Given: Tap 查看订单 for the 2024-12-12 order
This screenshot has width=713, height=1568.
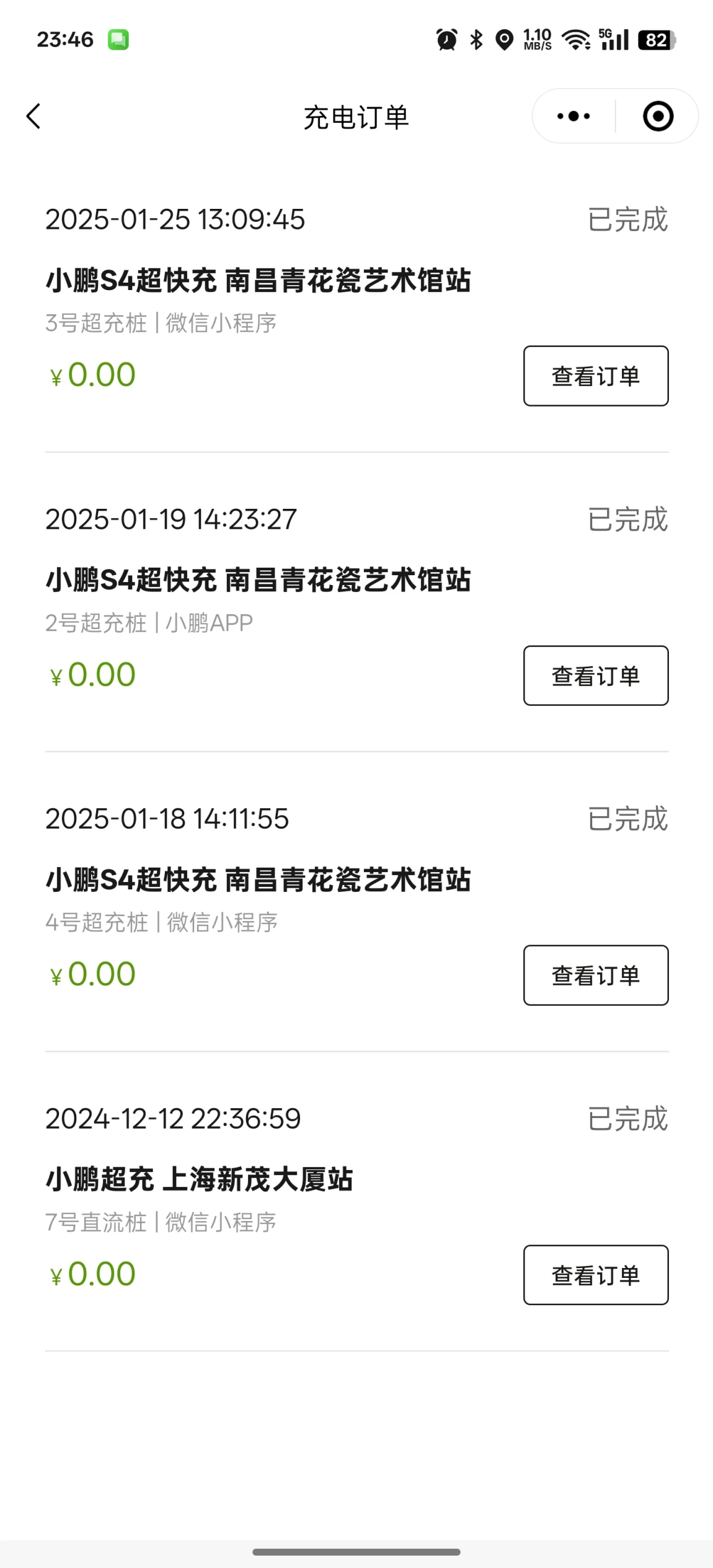Looking at the screenshot, I should point(596,1275).
